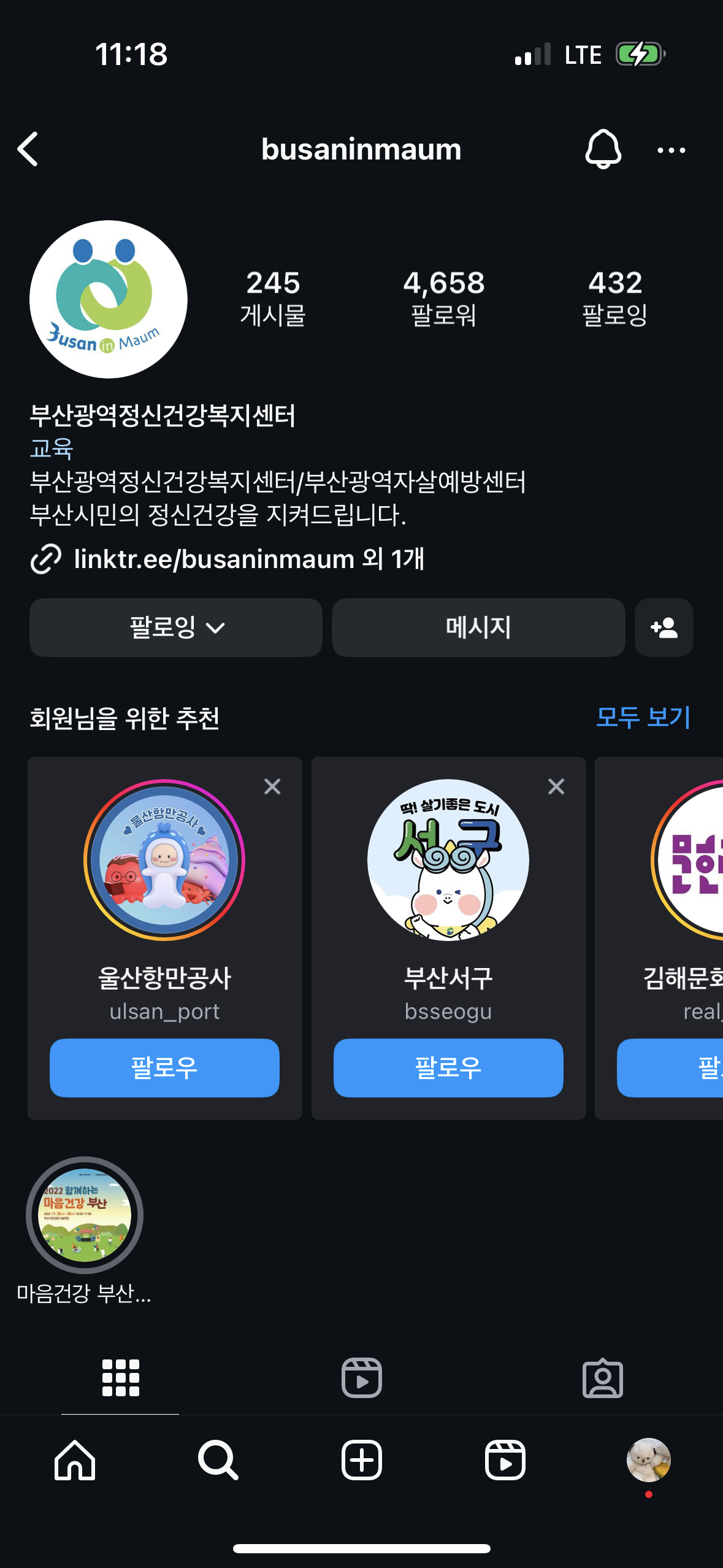
Task: Open the notifications bell for this account
Action: [x=603, y=149]
